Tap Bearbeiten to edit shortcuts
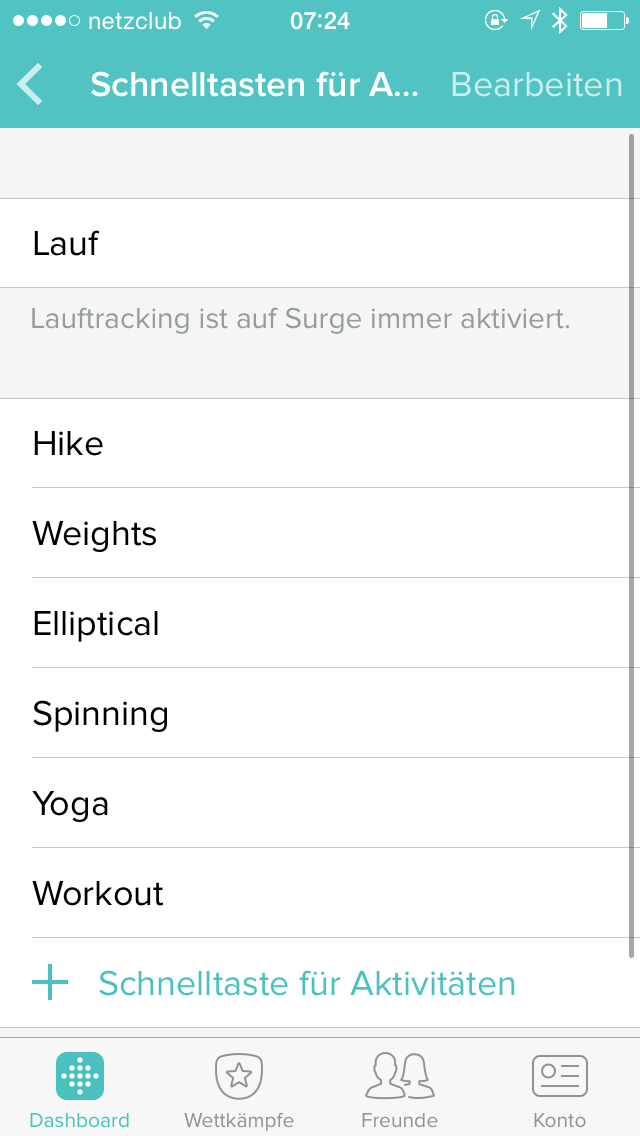 [536, 85]
